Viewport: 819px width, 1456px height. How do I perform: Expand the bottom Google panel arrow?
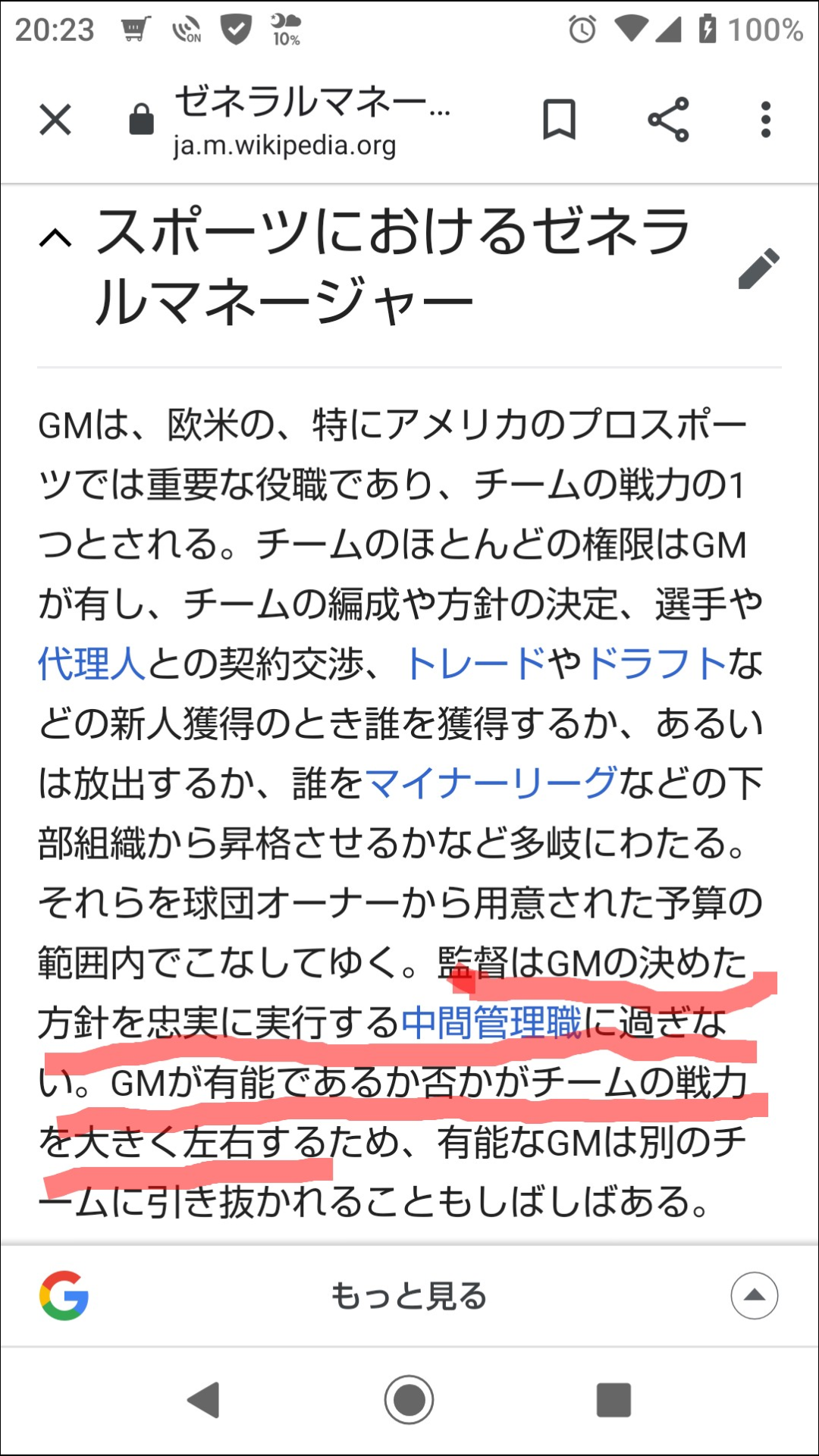755,1295
